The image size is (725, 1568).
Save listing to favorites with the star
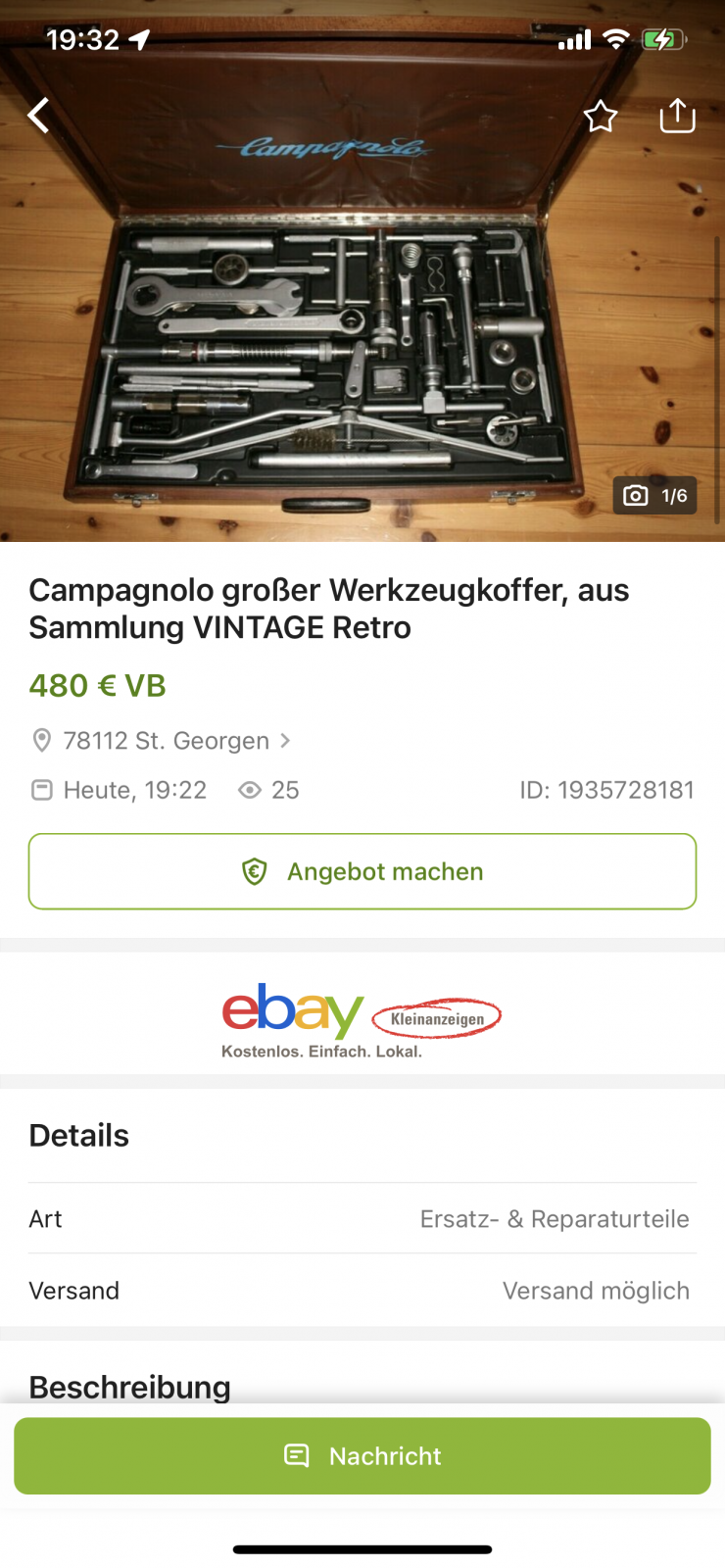[x=601, y=117]
